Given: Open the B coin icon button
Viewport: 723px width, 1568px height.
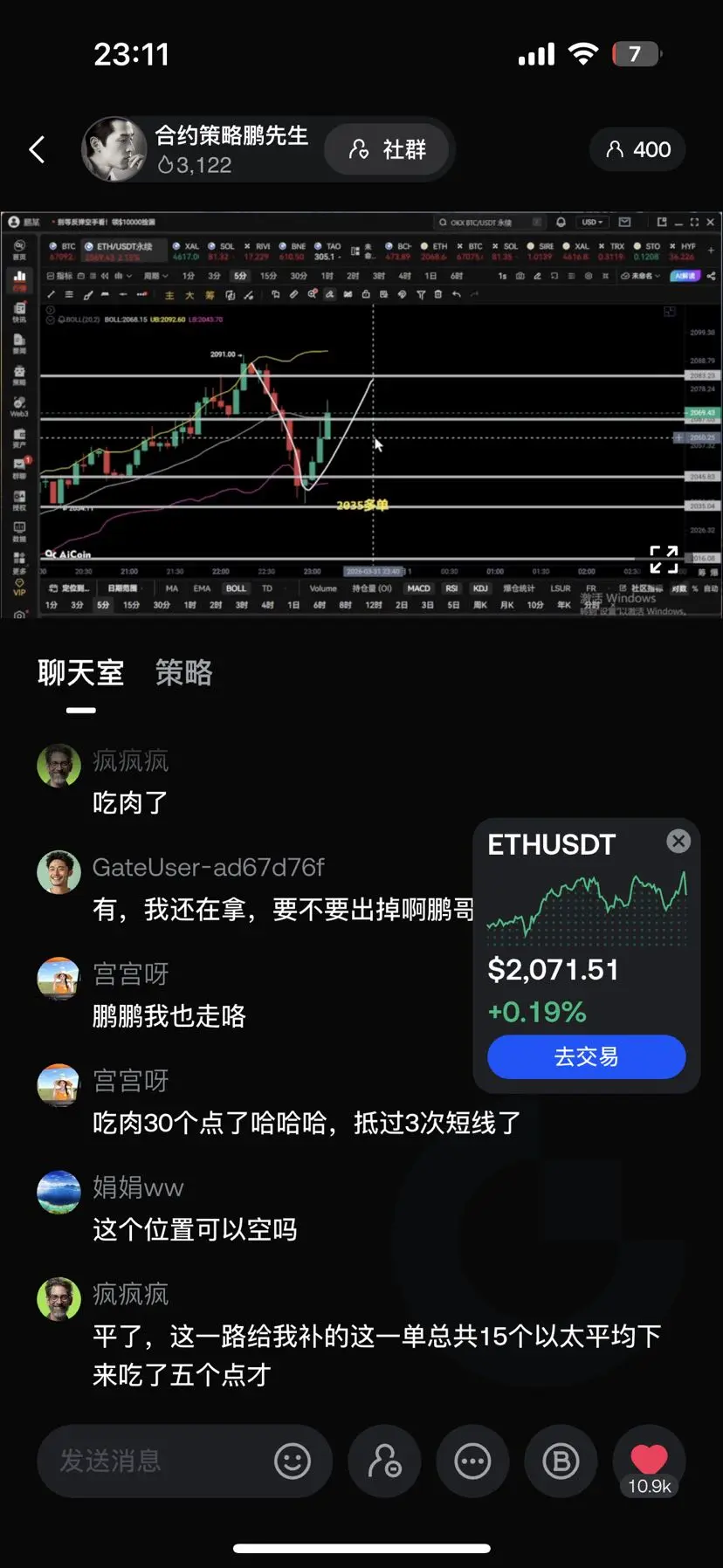Looking at the screenshot, I should pyautogui.click(x=561, y=1461).
